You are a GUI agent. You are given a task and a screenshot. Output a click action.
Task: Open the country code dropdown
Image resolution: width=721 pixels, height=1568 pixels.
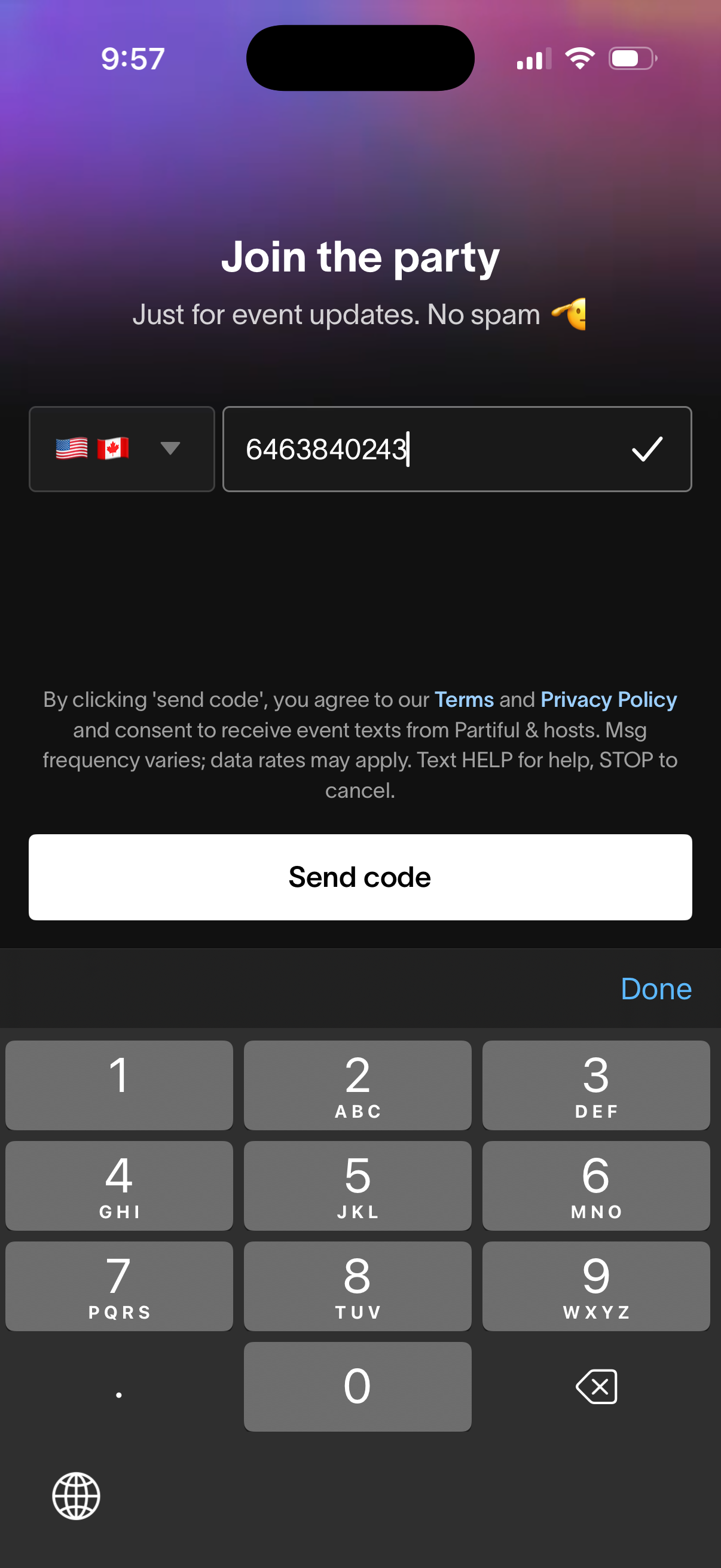[x=122, y=449]
